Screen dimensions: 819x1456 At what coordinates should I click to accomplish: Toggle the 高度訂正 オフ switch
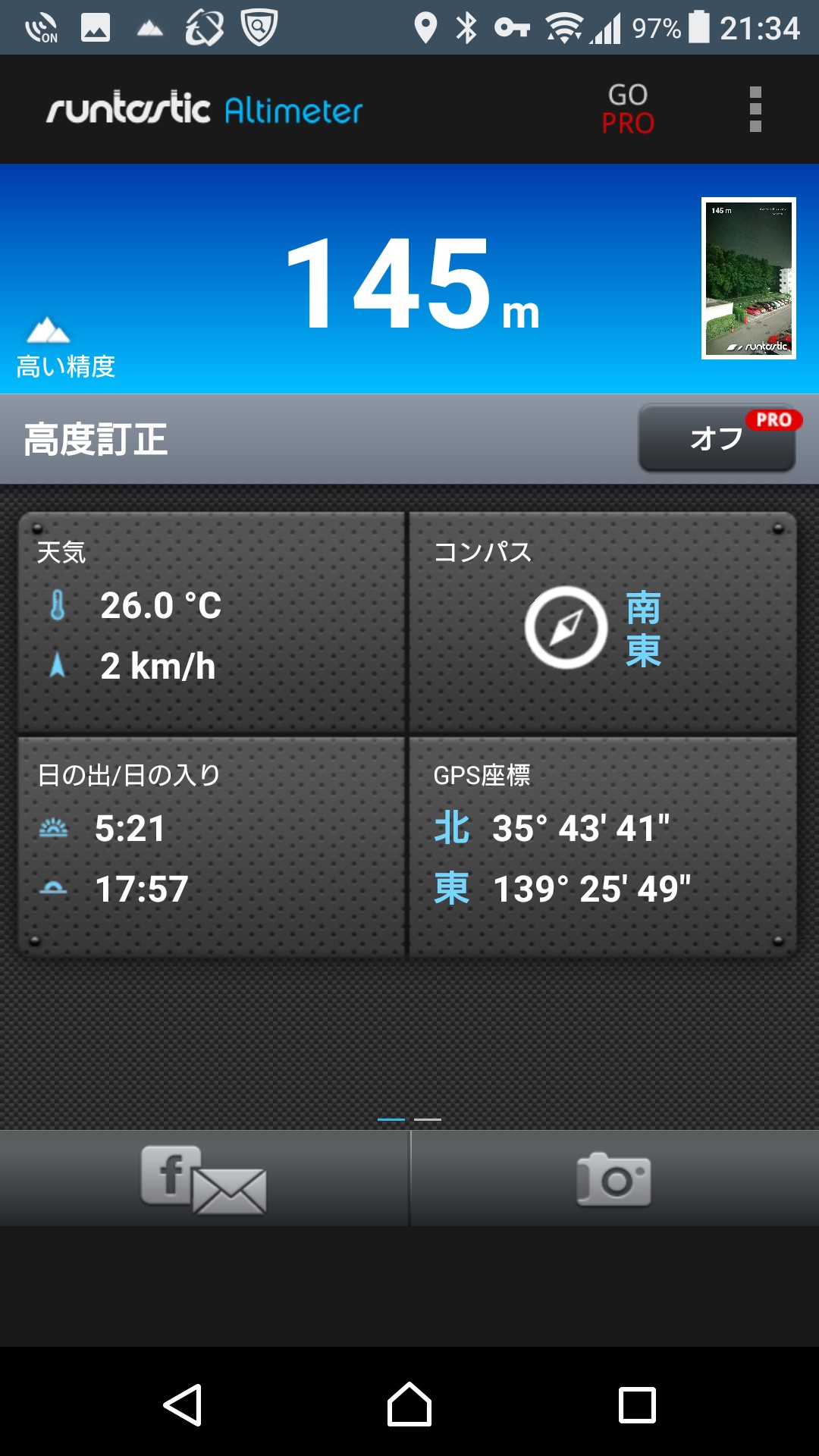[717, 438]
